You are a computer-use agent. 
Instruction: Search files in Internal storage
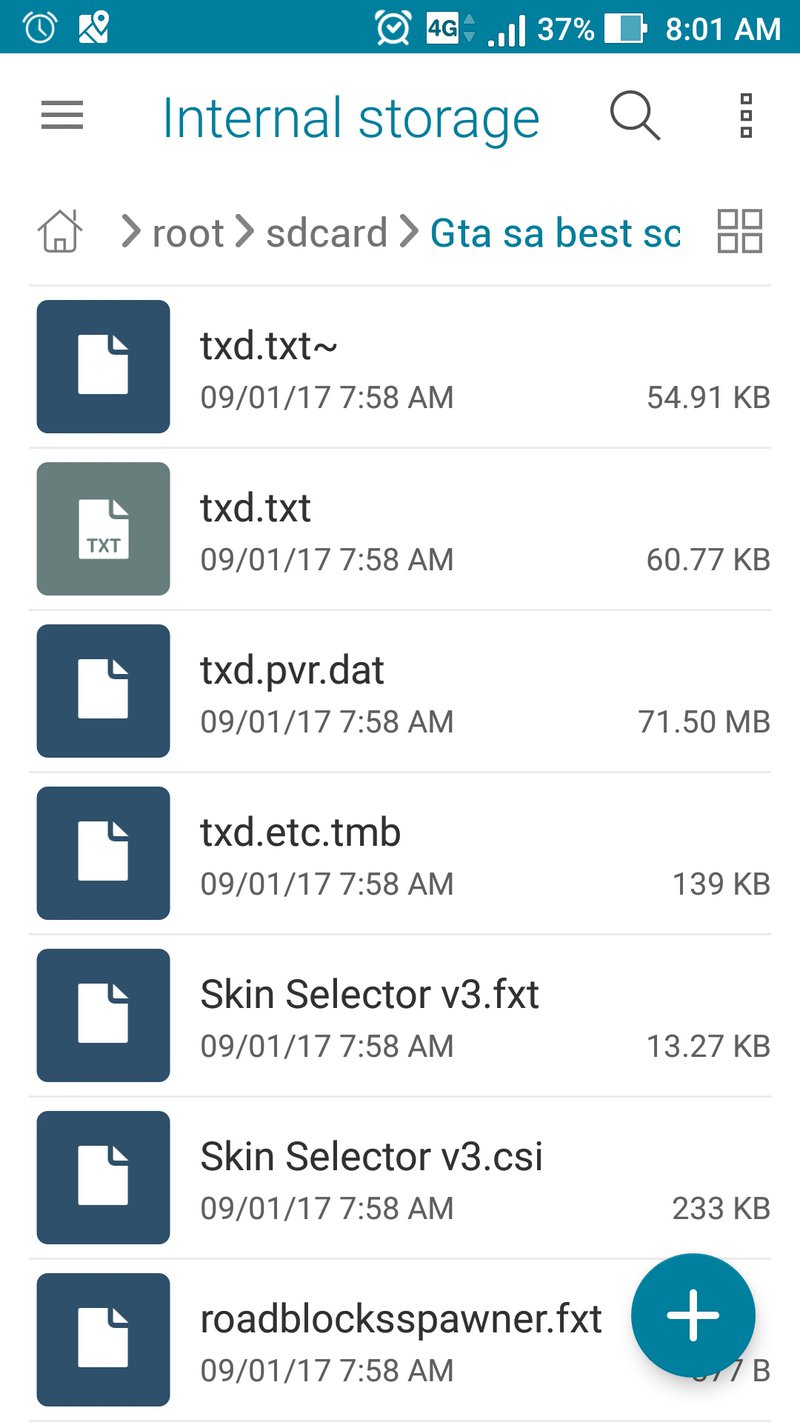pos(635,117)
